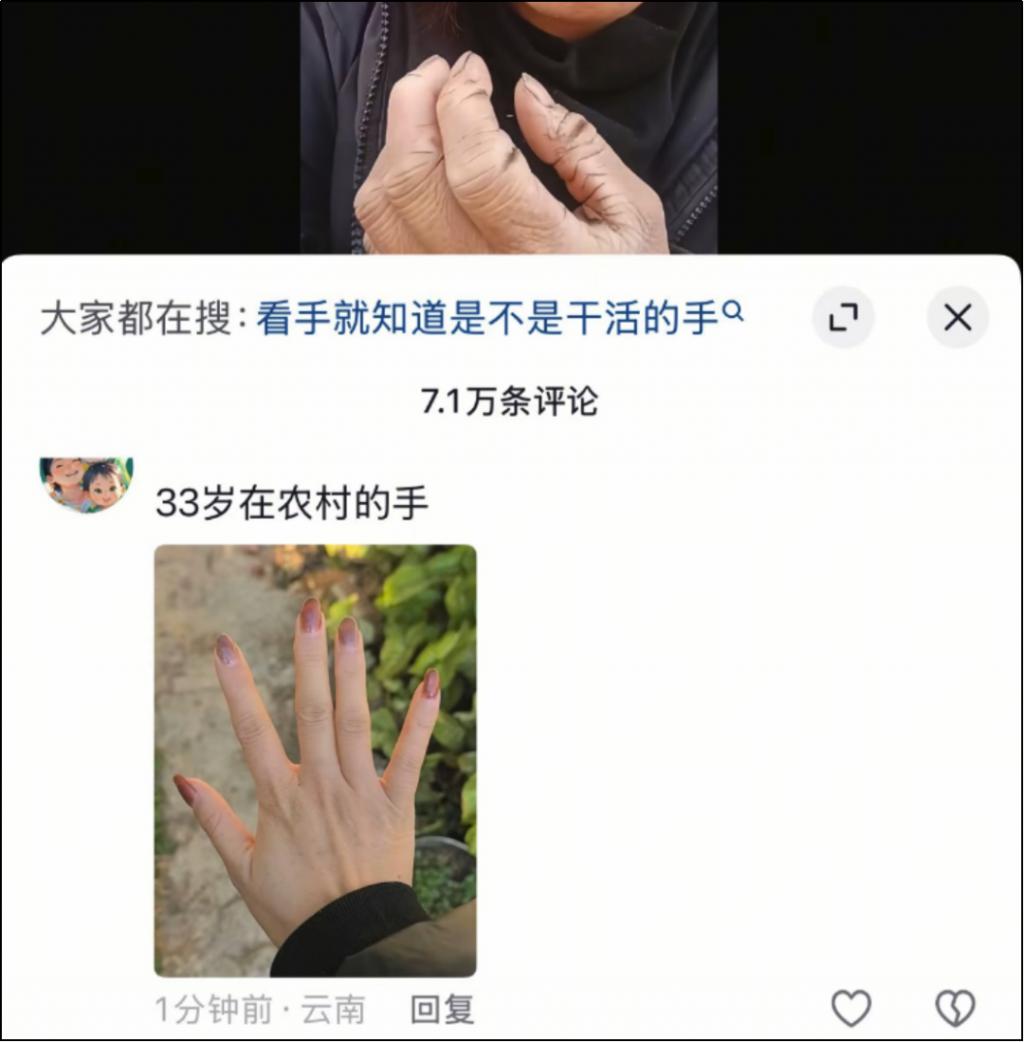Open the commenter's profile avatar
Screen dimensions: 1024x1042
pyautogui.click(x=87, y=485)
